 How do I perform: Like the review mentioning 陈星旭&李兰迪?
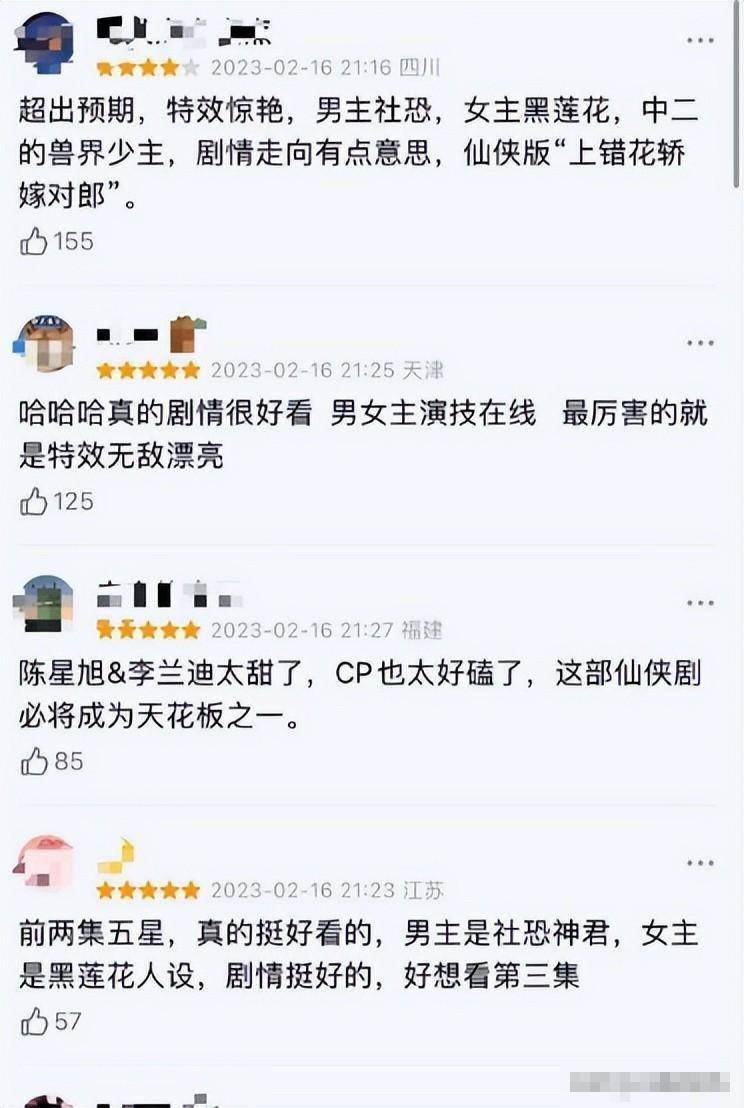coord(34,762)
